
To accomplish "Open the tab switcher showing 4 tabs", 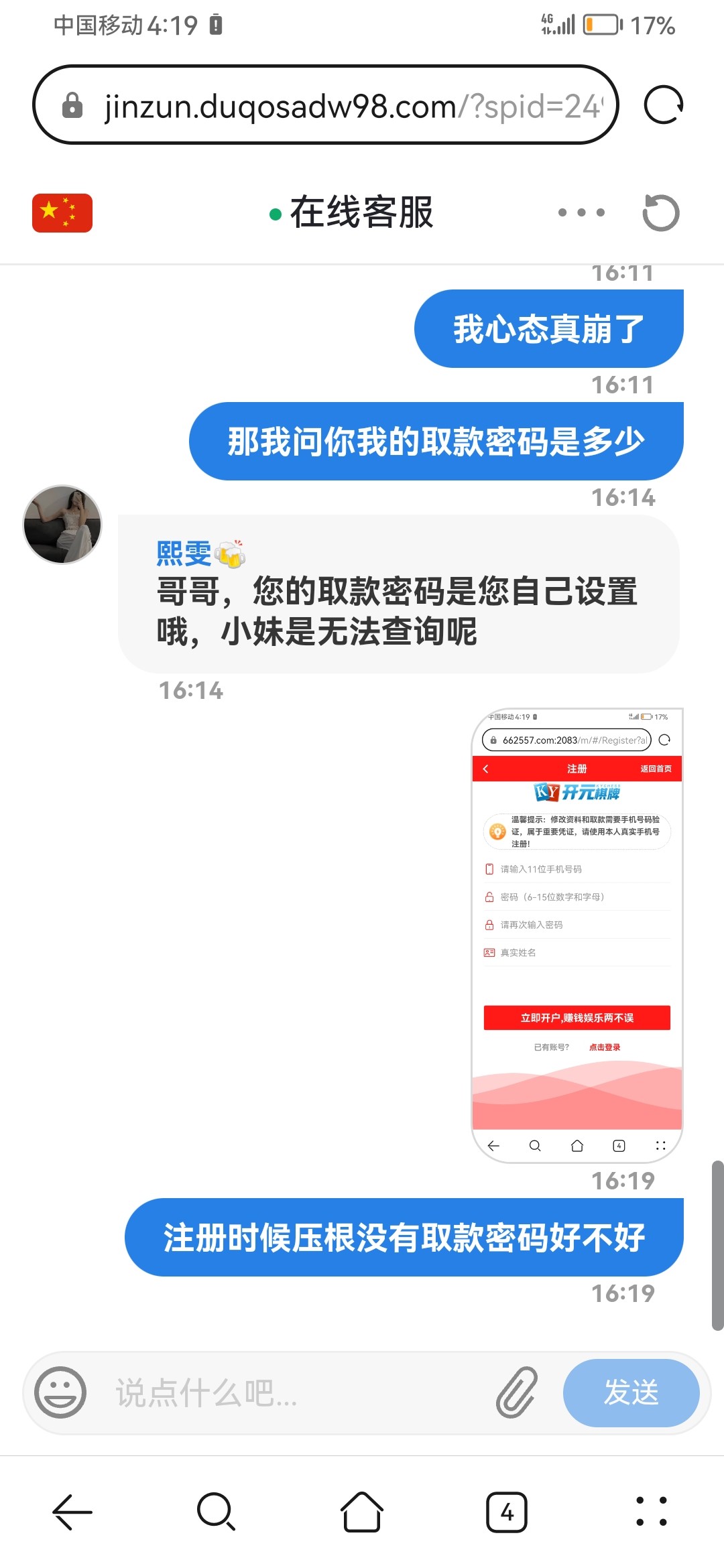I will click(x=507, y=1512).
